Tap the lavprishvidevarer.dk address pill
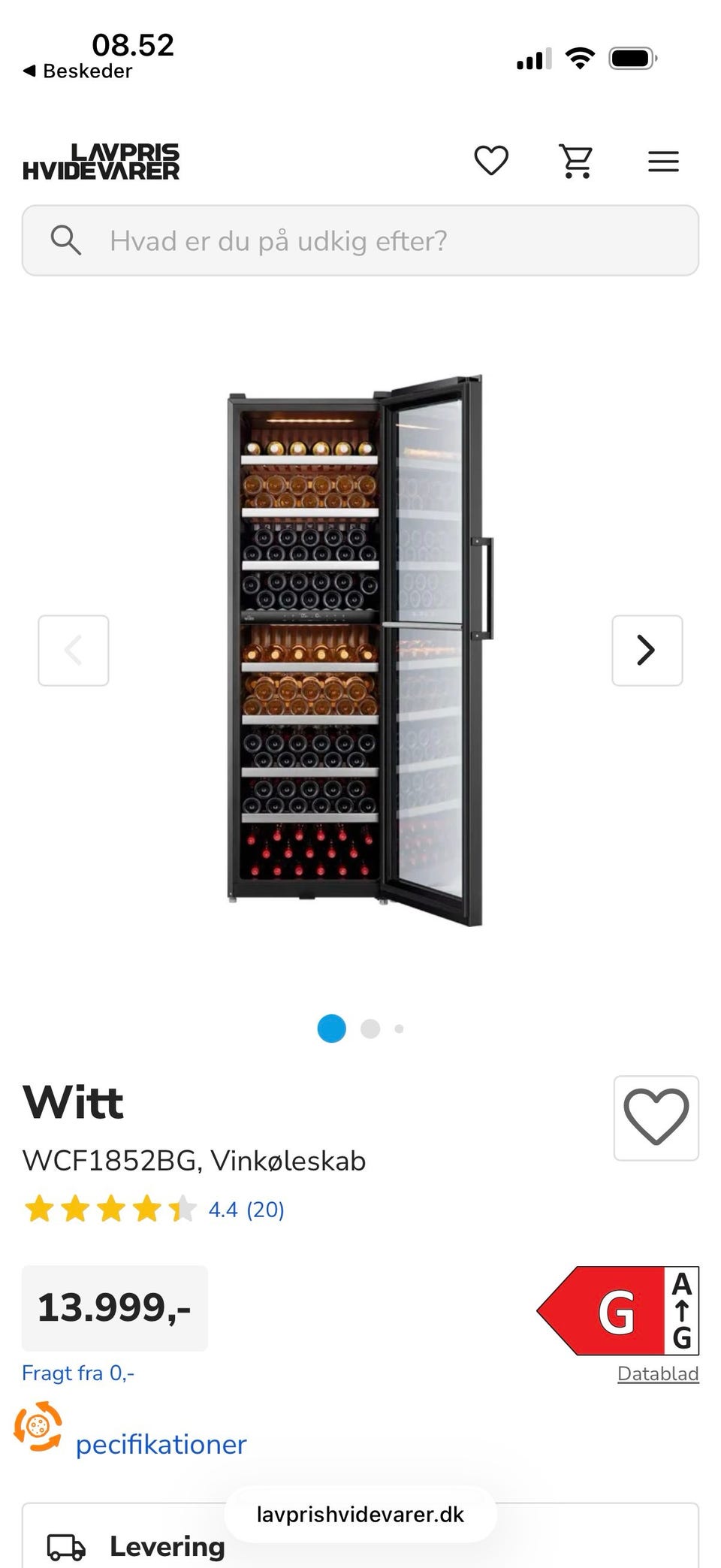Viewport: 721px width, 1568px height. 360,1514
